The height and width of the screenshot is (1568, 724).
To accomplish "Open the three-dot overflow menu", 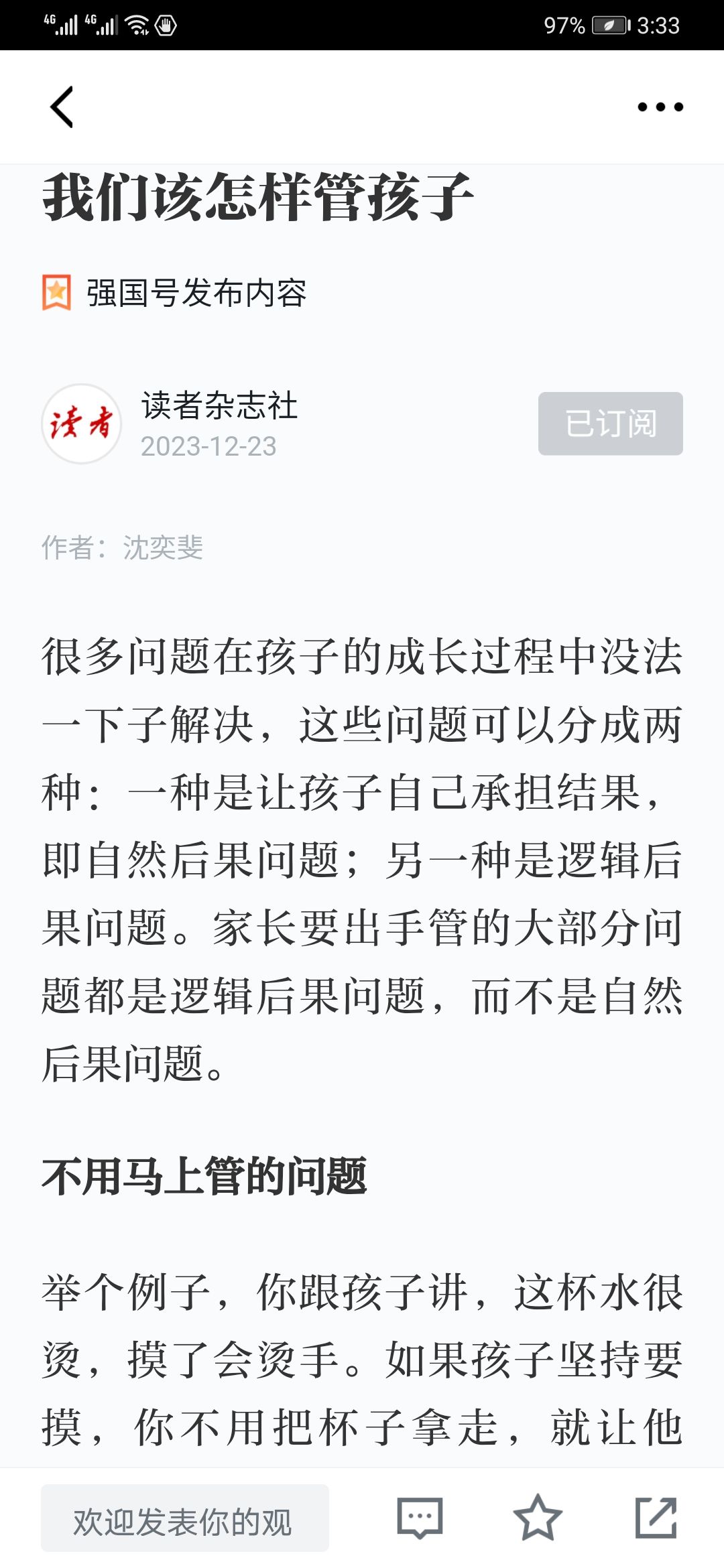I will [660, 107].
